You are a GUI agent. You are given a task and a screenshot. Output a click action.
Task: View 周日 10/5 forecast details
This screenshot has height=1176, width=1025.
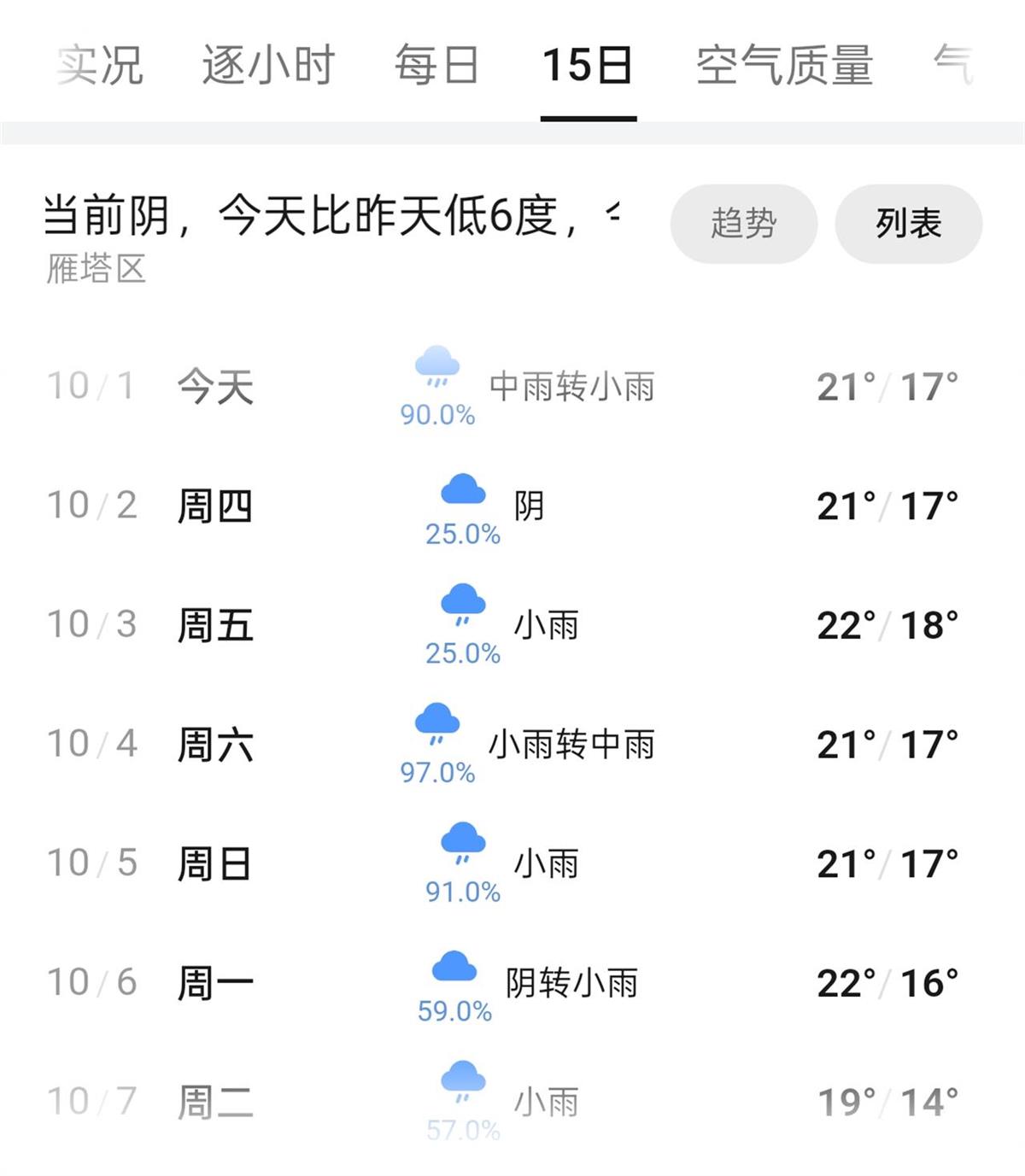512,864
